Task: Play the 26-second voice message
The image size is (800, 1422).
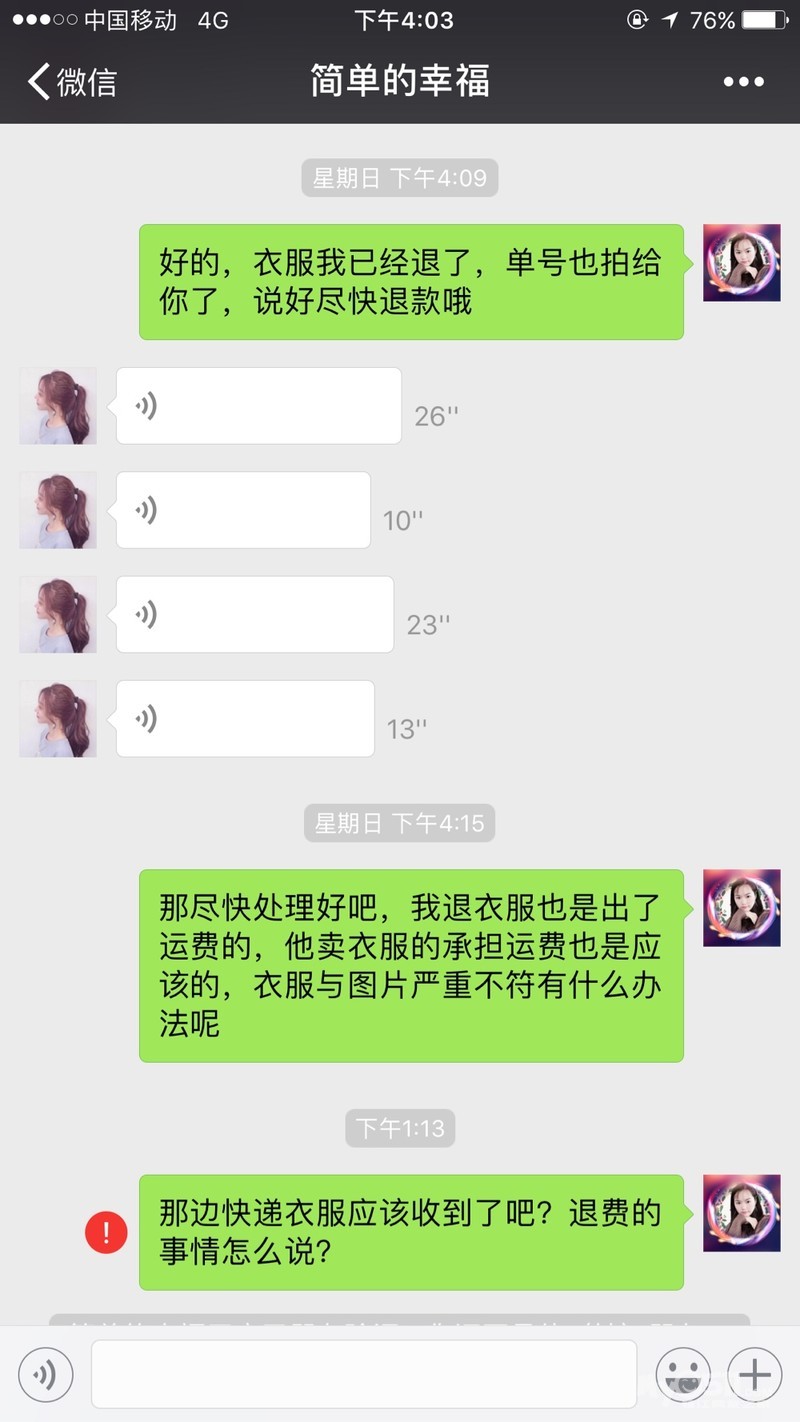Action: pos(258,405)
